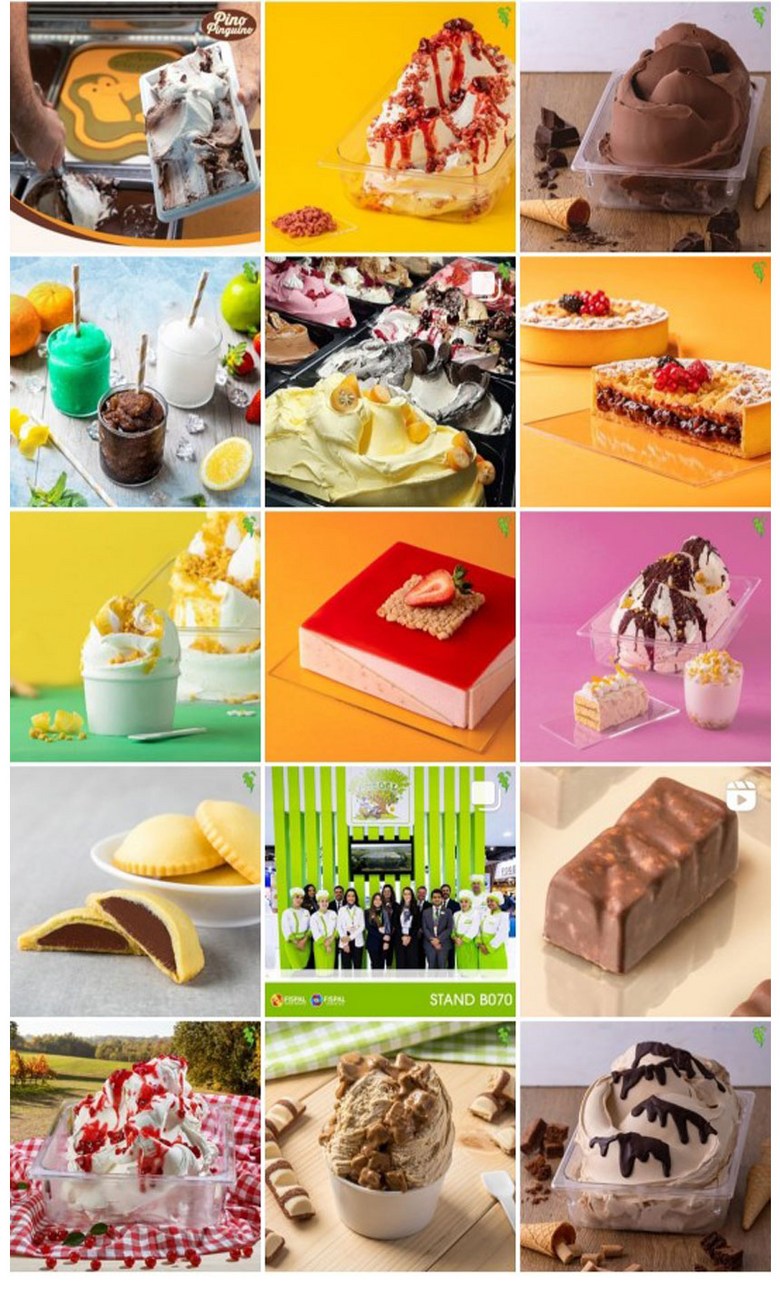View the chocolate-filled cookies post
Screen dimensions: 780x1293
[135, 892]
